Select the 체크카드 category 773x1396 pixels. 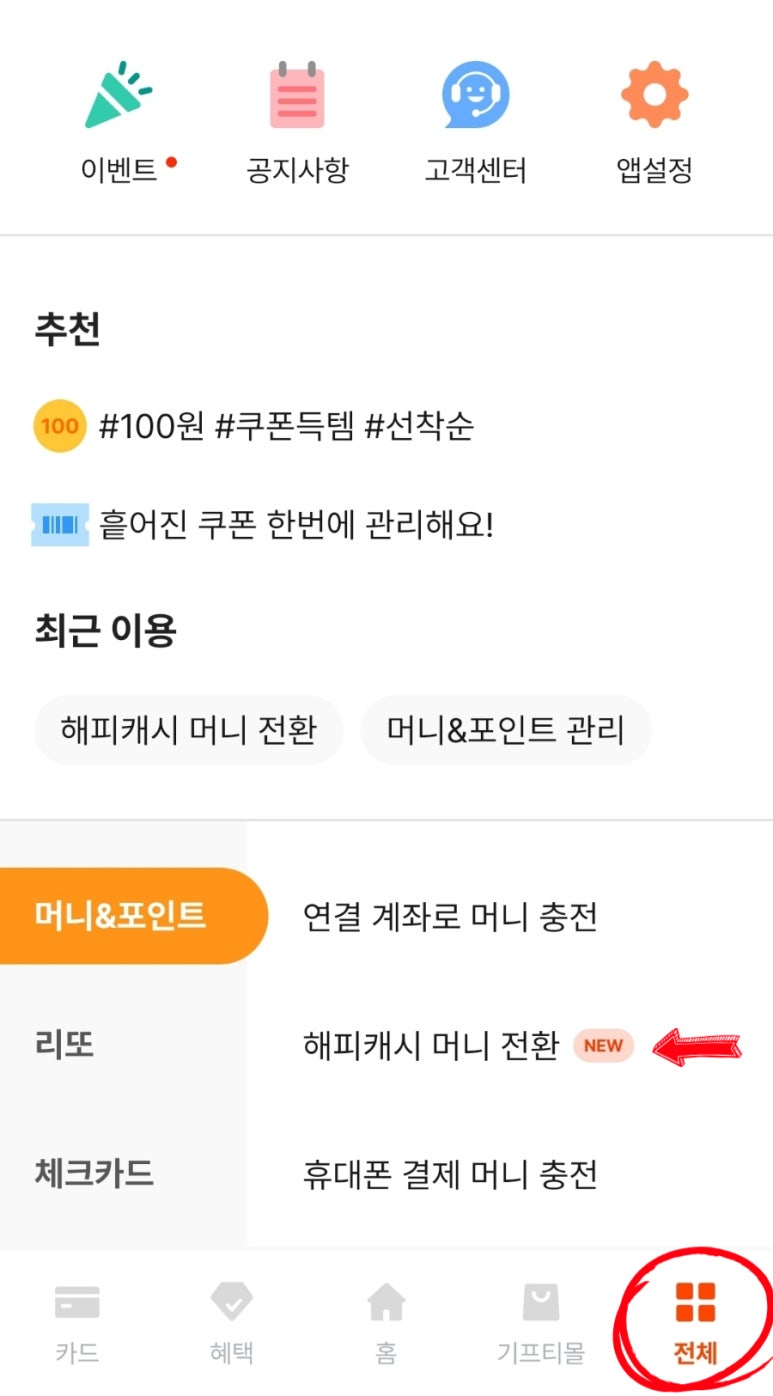(94, 1173)
